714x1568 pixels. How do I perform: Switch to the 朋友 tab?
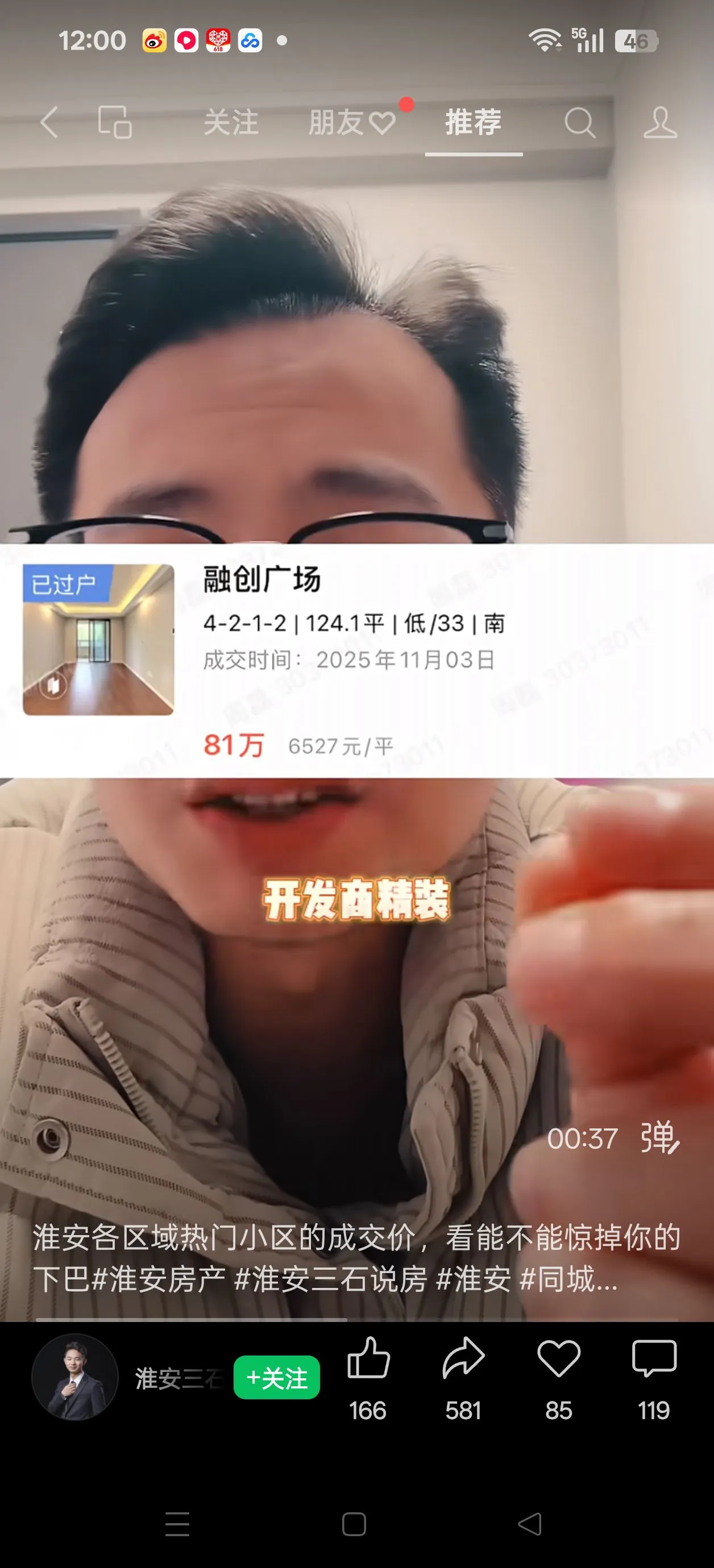point(350,122)
